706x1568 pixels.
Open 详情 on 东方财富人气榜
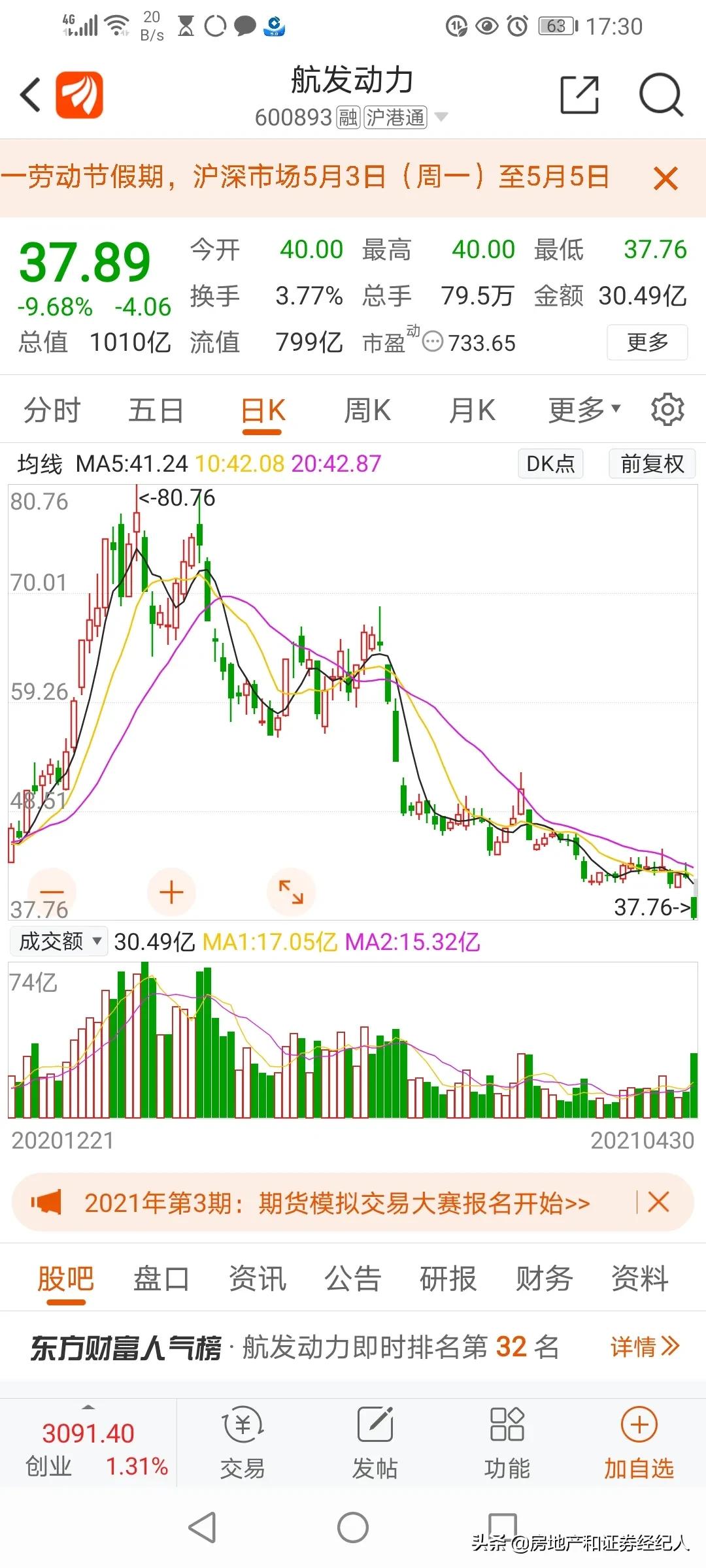coord(644,1348)
